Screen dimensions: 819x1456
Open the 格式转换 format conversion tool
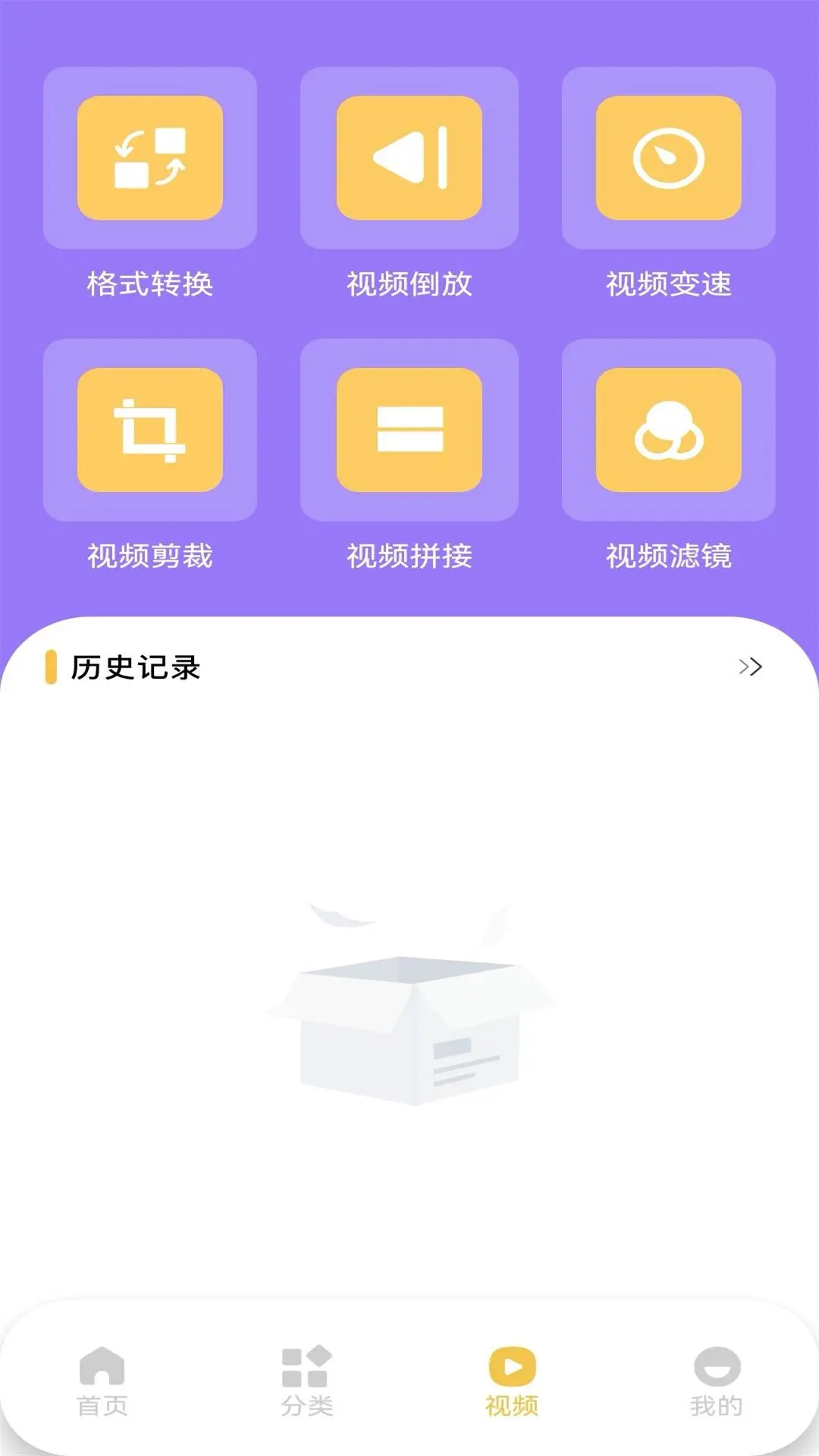pyautogui.click(x=150, y=157)
